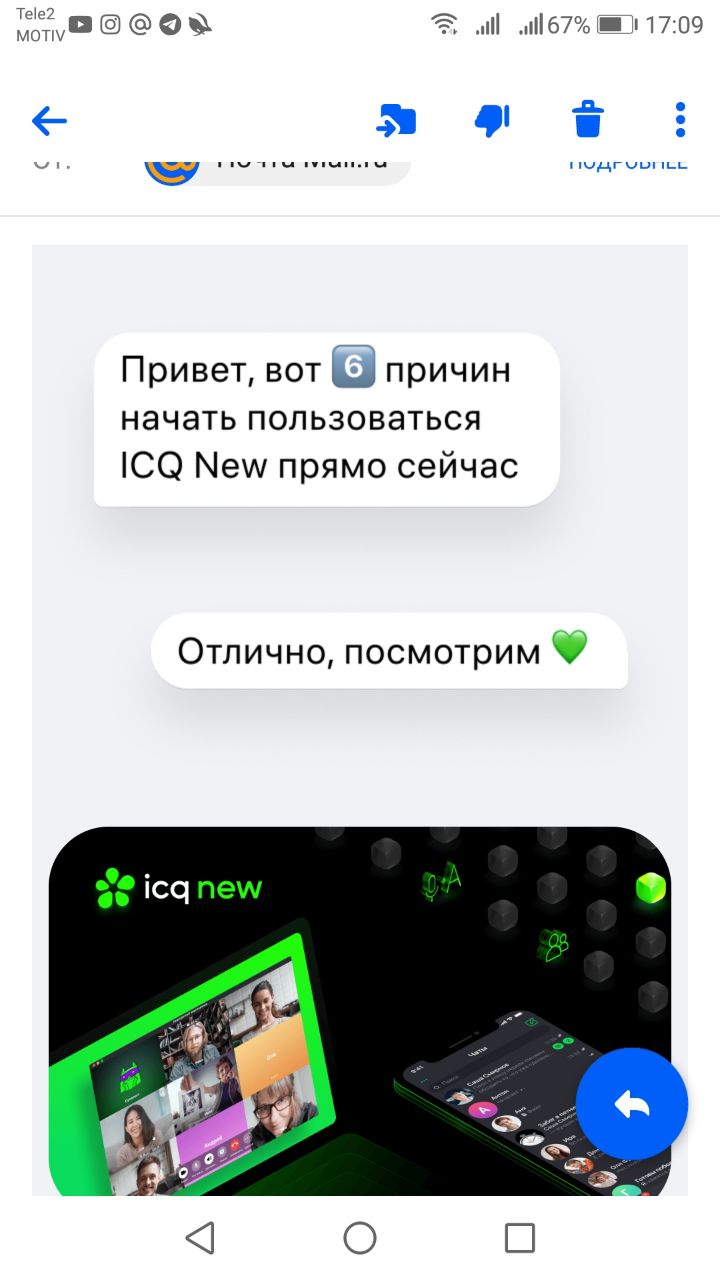Image resolution: width=720 pixels, height=1280 pixels.
Task: Open the overflow menu
Action: (x=680, y=121)
